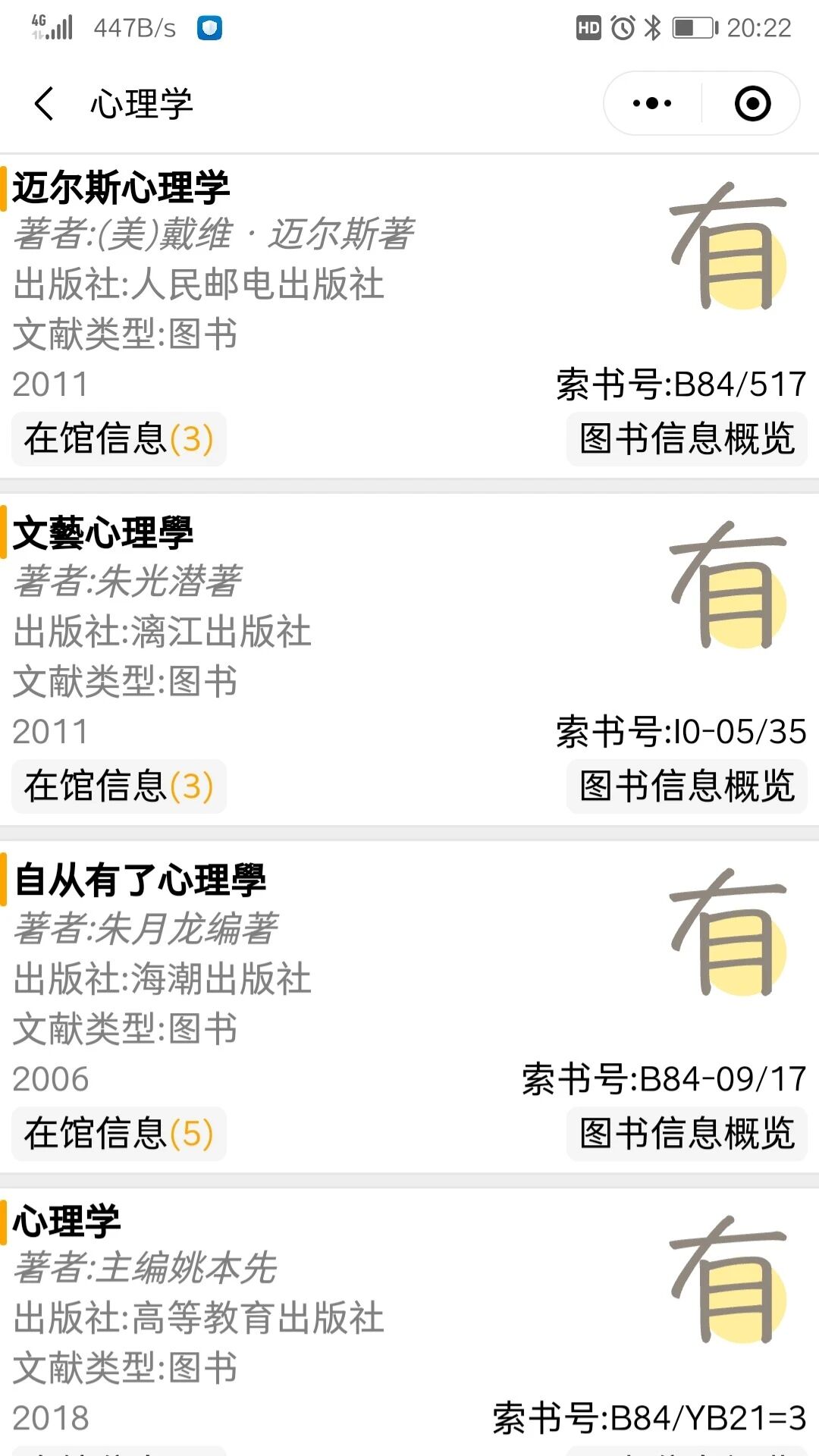Open the 迈尔斯心理学 book entry
Image resolution: width=819 pixels, height=1456 pixels.
pyautogui.click(x=121, y=187)
